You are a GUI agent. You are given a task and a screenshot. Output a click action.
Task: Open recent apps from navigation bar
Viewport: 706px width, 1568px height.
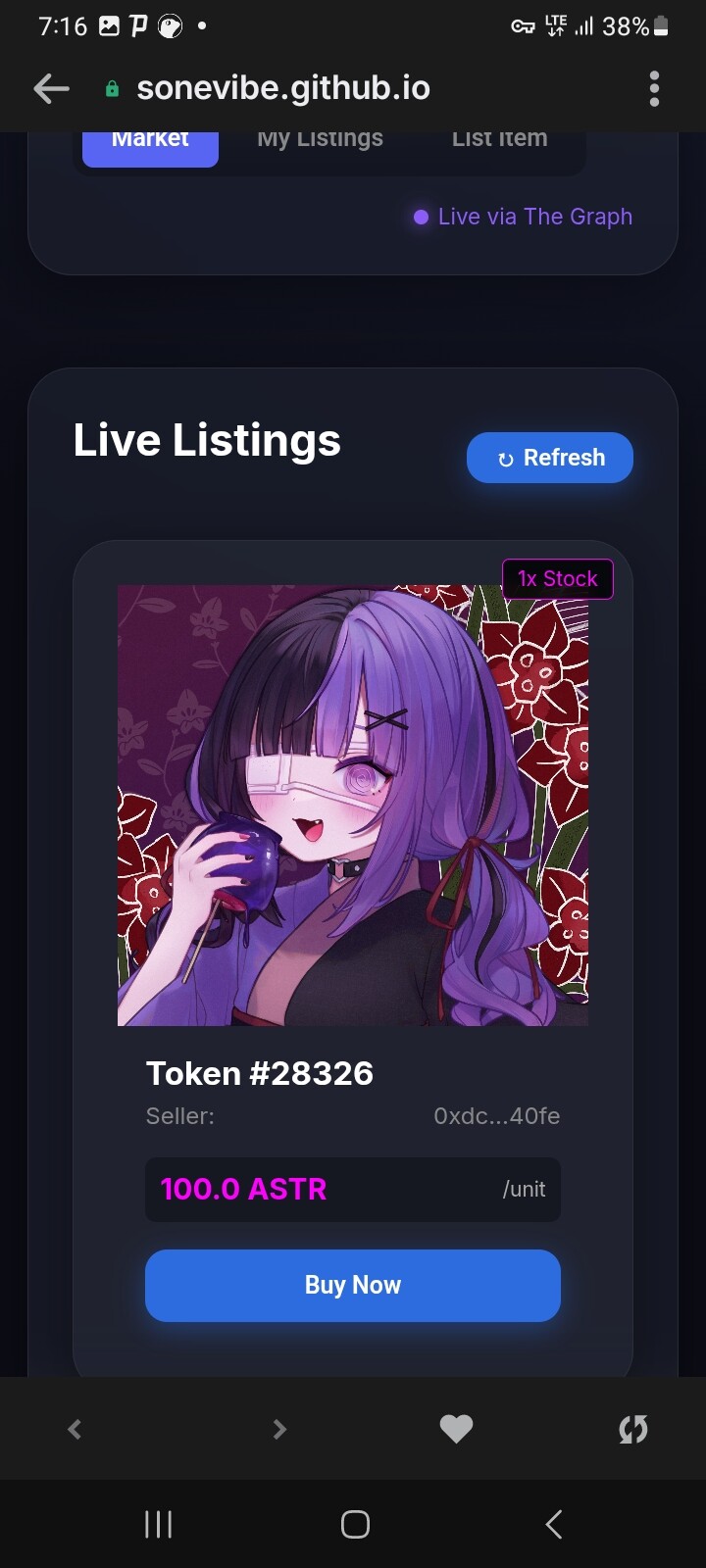click(x=158, y=1524)
